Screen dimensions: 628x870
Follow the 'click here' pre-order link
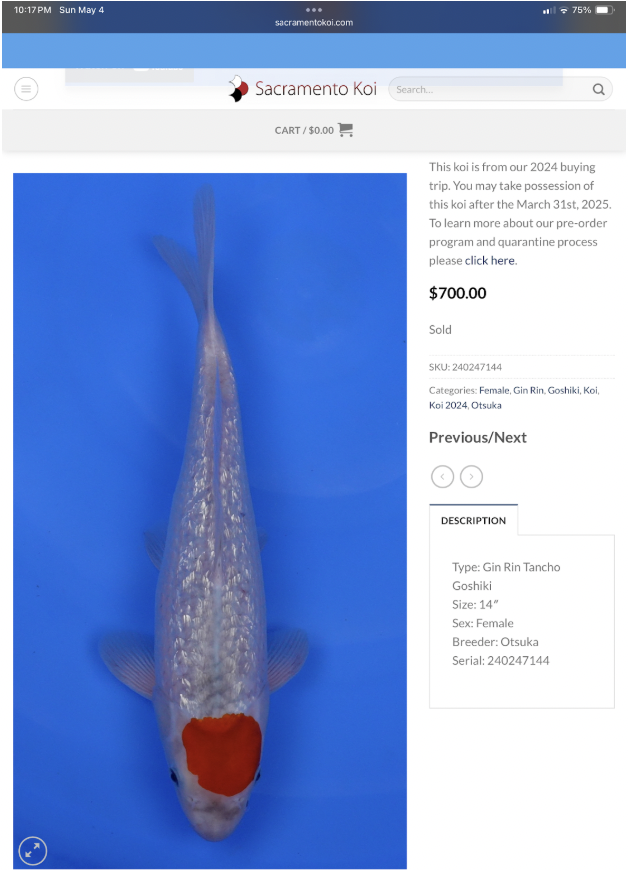[x=489, y=261]
